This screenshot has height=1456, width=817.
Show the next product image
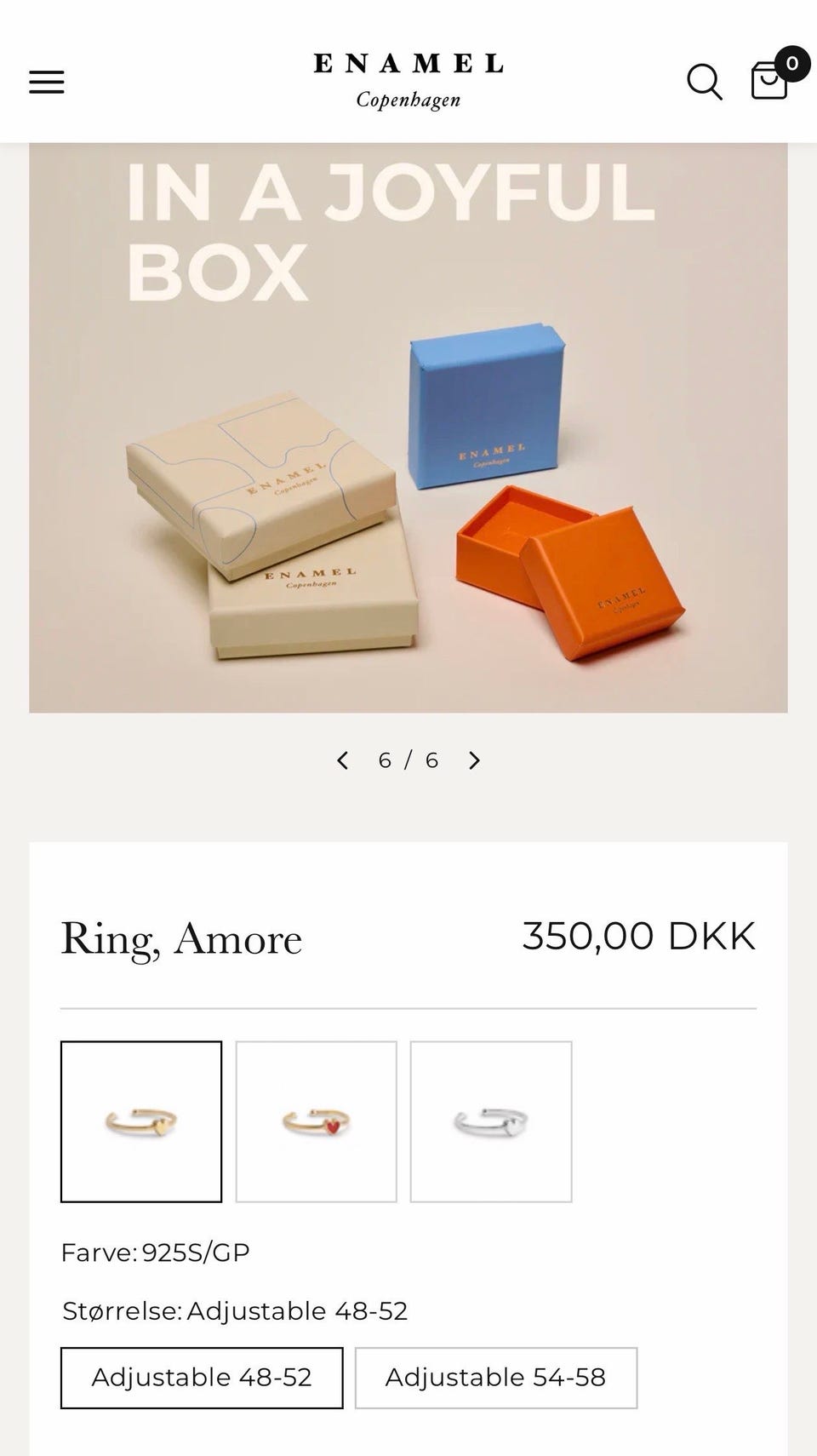pyautogui.click(x=475, y=760)
